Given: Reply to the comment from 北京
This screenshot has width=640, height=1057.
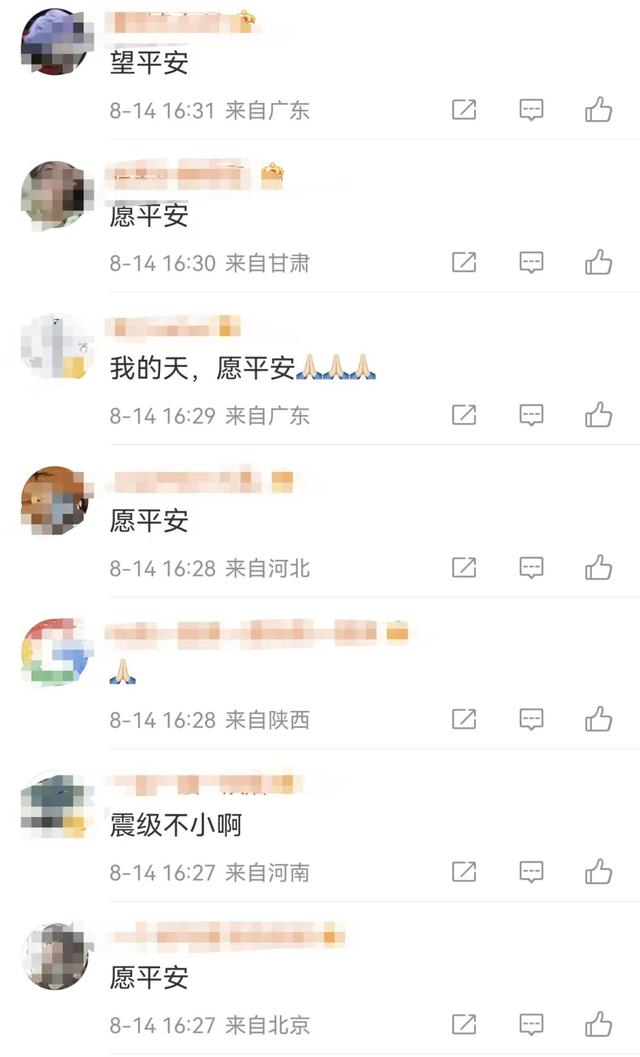Looking at the screenshot, I should 531,1025.
